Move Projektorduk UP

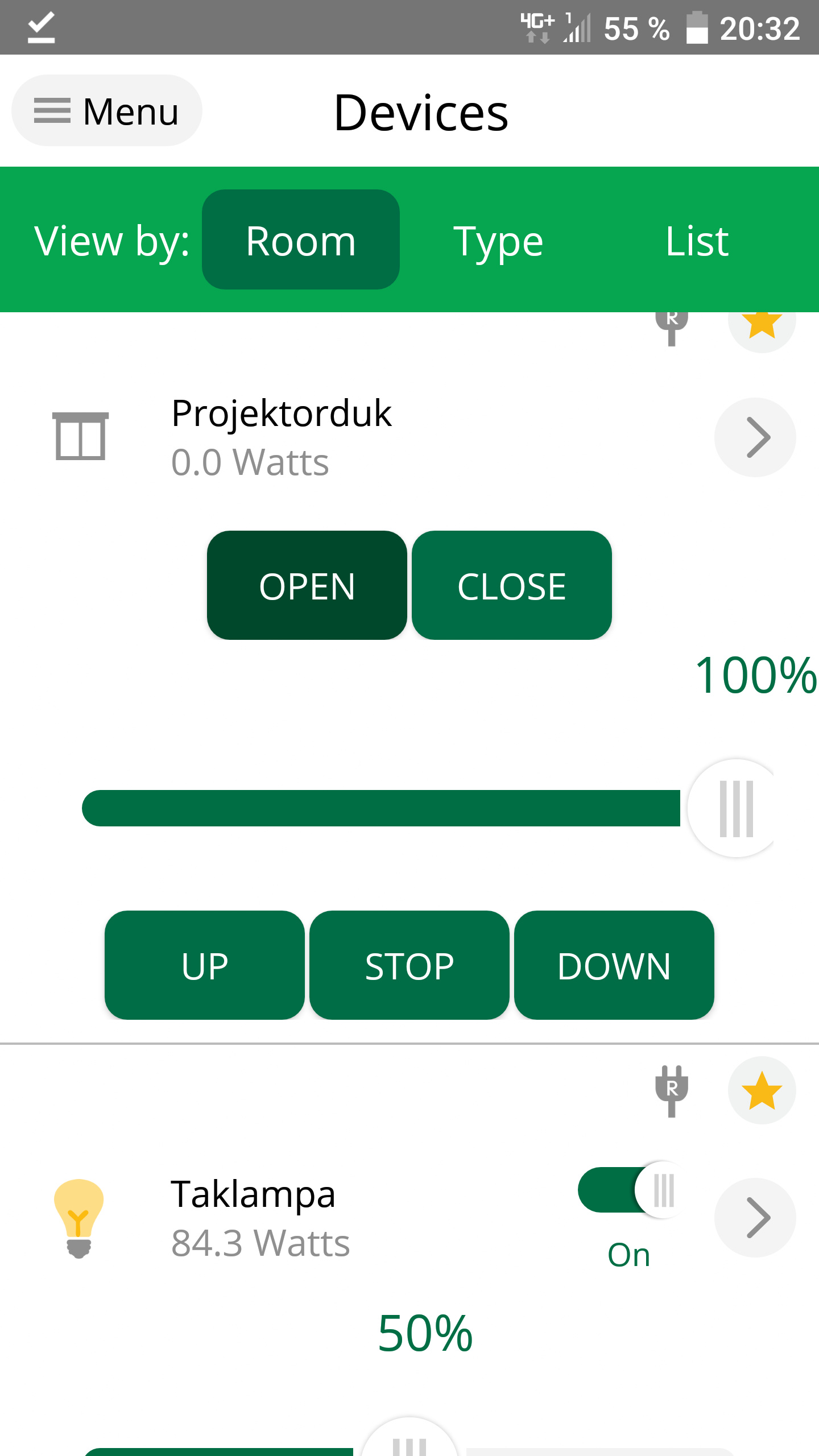pyautogui.click(x=205, y=965)
